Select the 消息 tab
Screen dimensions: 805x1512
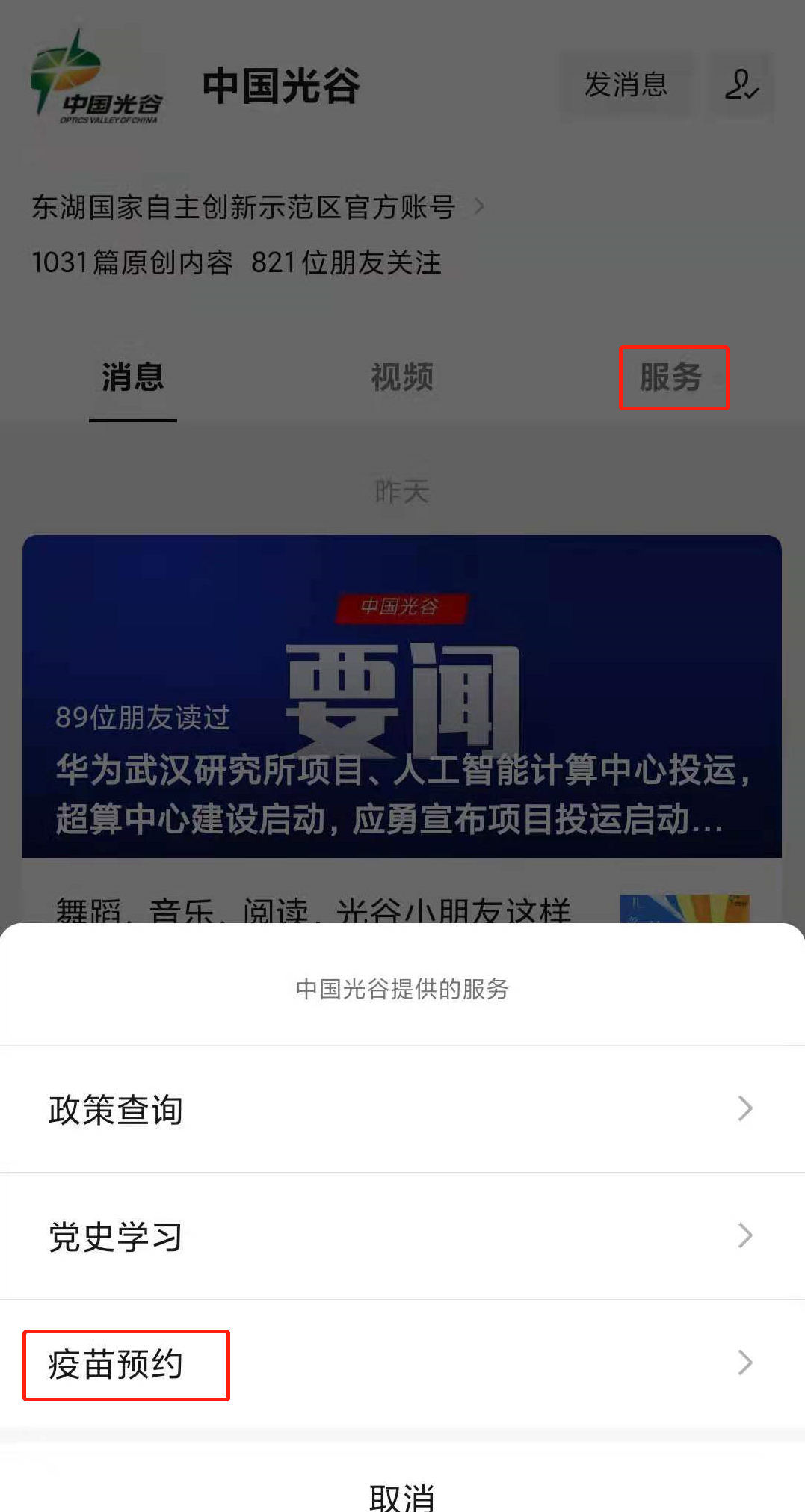click(133, 377)
